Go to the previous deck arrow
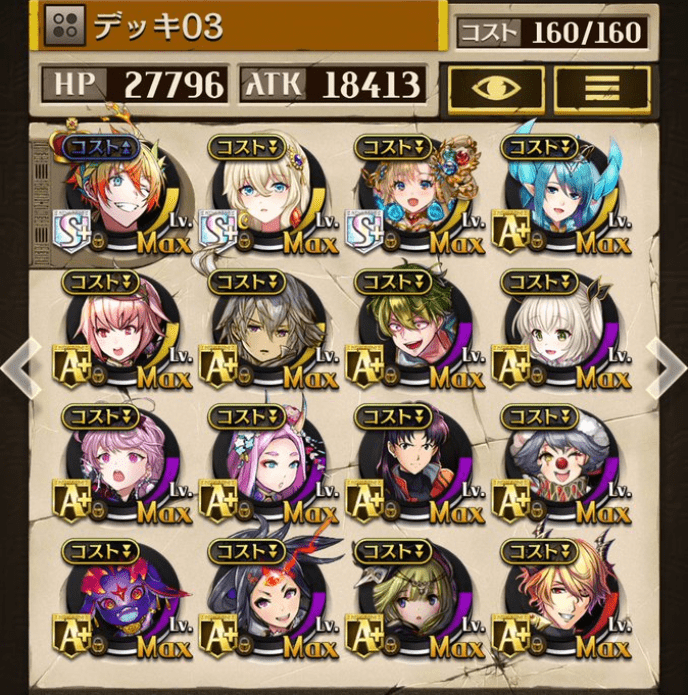The height and width of the screenshot is (695, 688). tap(20, 368)
